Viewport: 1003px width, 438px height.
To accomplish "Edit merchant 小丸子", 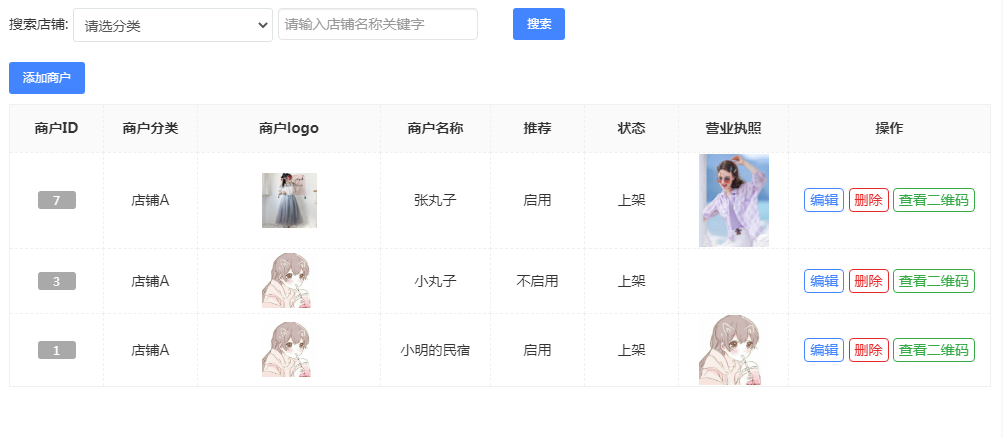I will pos(823,281).
